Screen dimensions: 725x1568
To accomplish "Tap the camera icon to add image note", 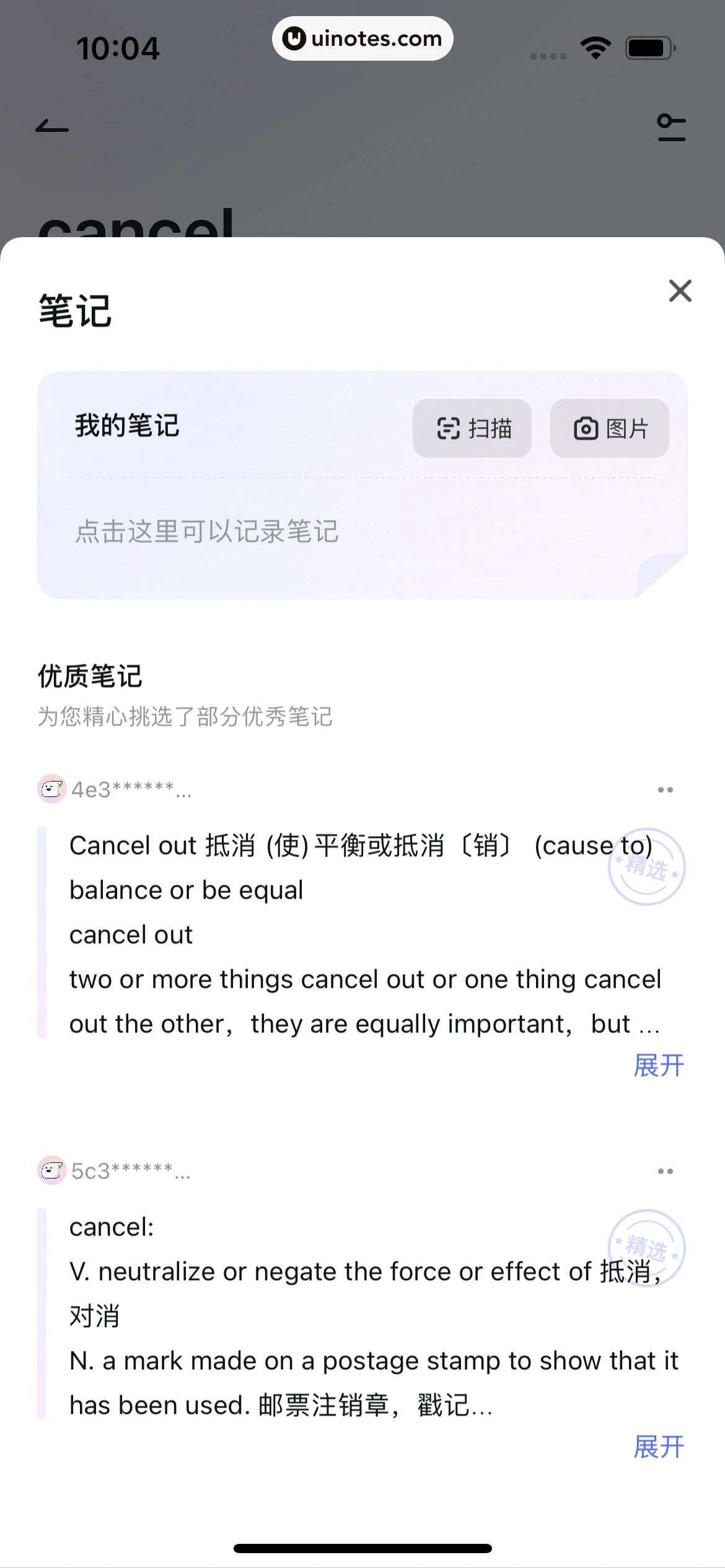I will [x=586, y=428].
